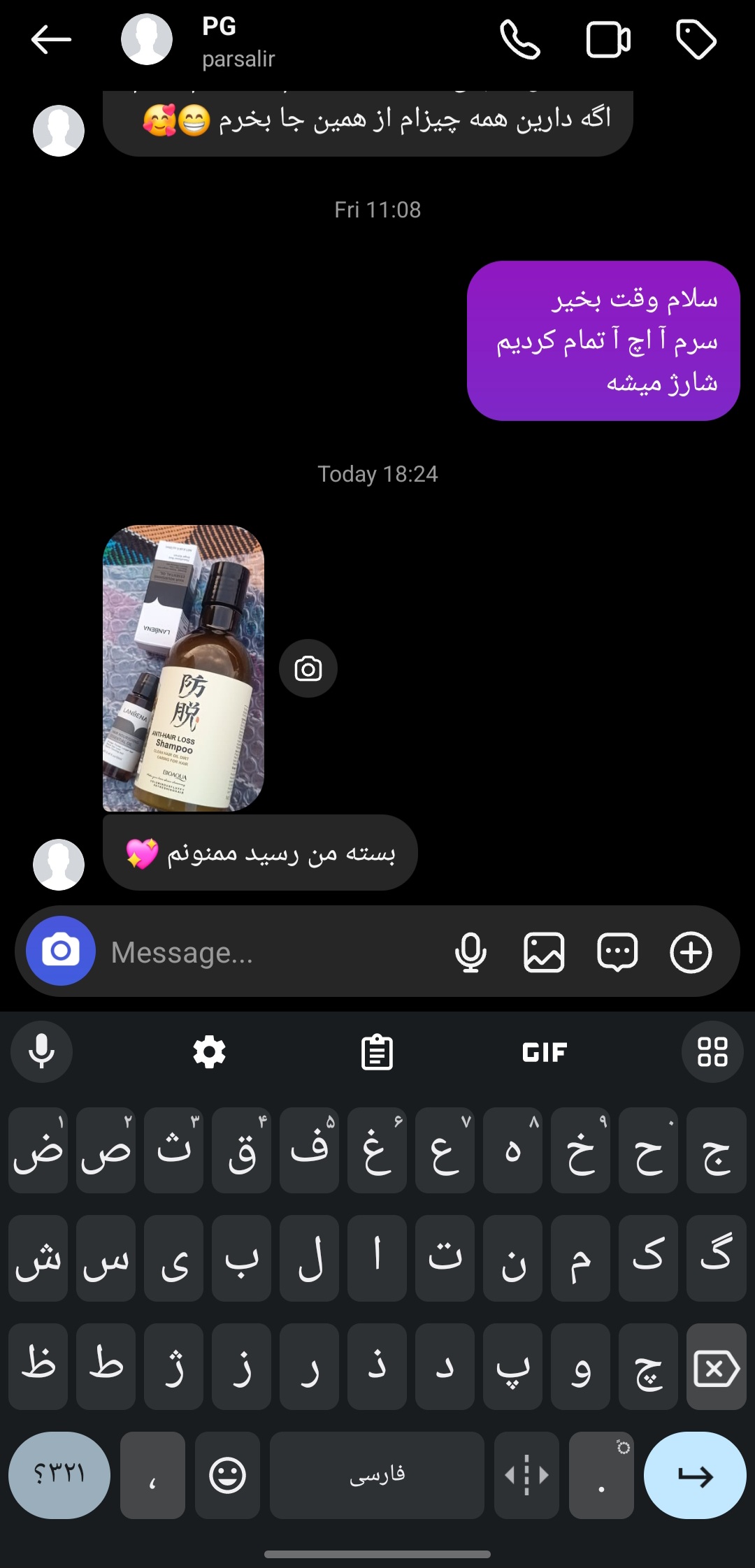Go back from the PG chat
Screen dimensions: 755x1568
[51, 40]
